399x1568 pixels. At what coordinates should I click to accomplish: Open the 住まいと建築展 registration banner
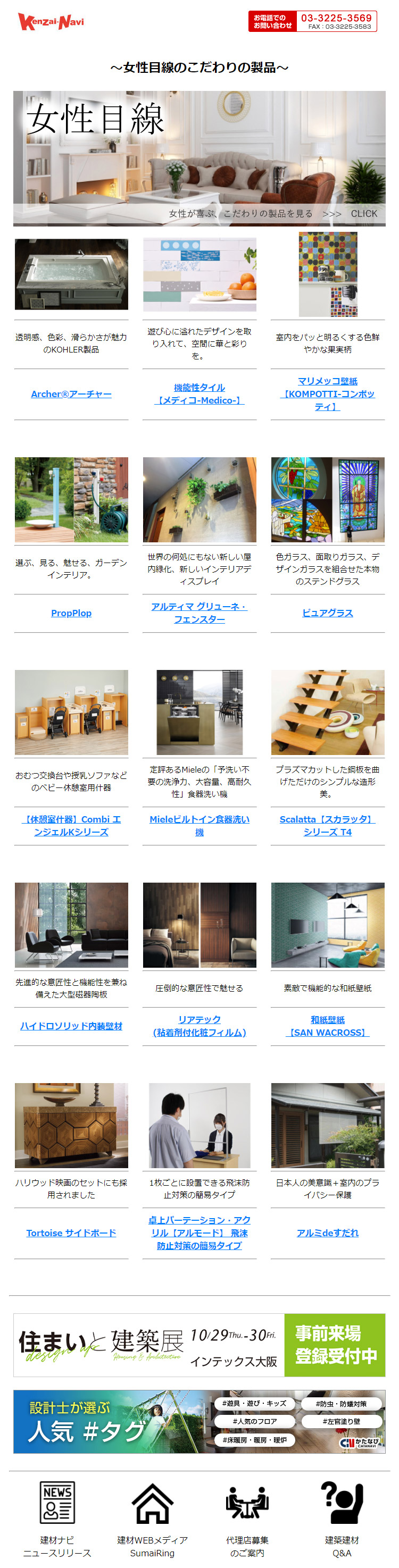(x=199, y=1345)
